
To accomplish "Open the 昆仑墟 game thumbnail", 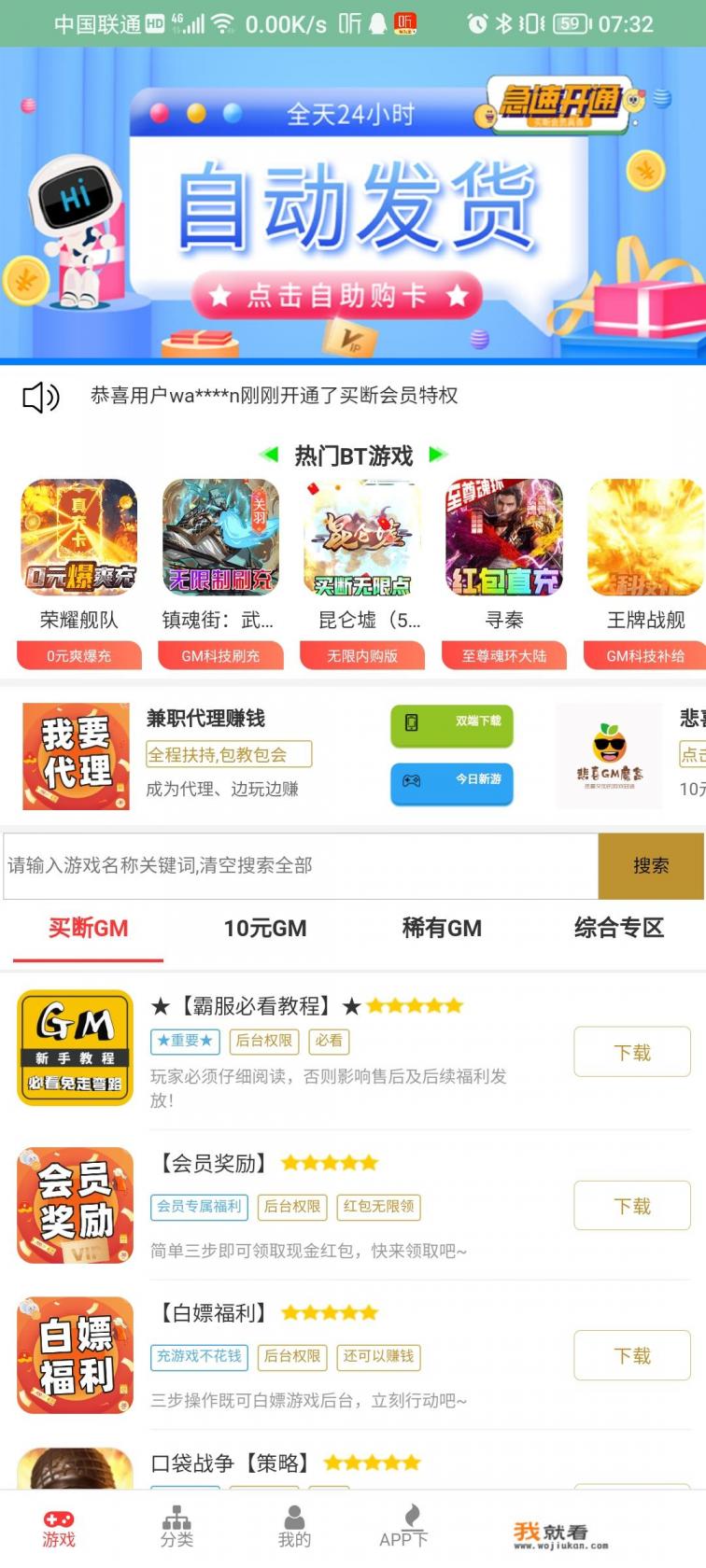I will click(x=361, y=539).
